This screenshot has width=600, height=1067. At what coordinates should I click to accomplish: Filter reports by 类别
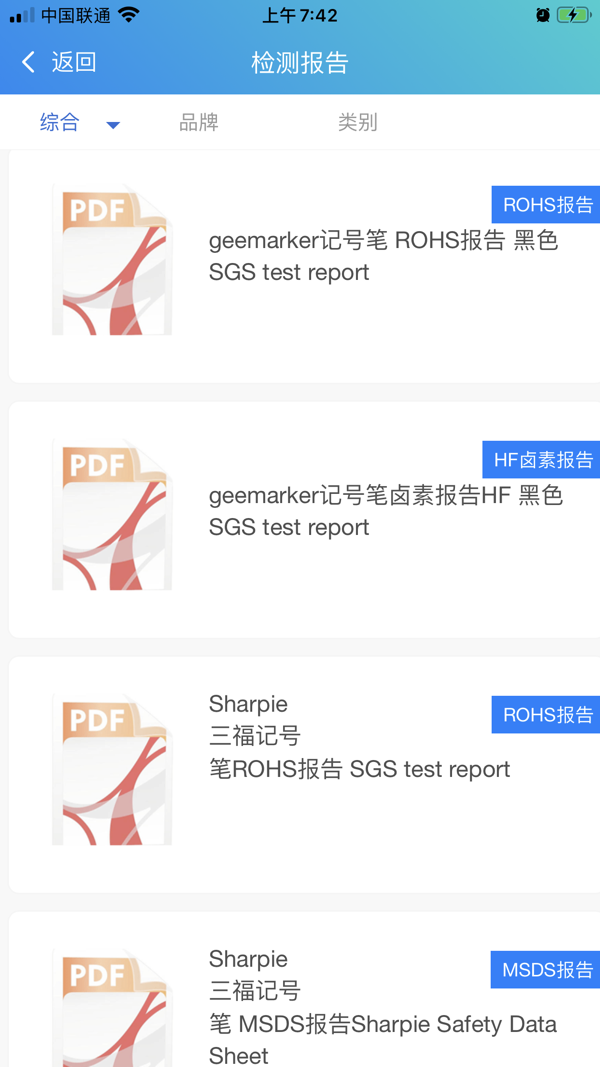pyautogui.click(x=357, y=123)
